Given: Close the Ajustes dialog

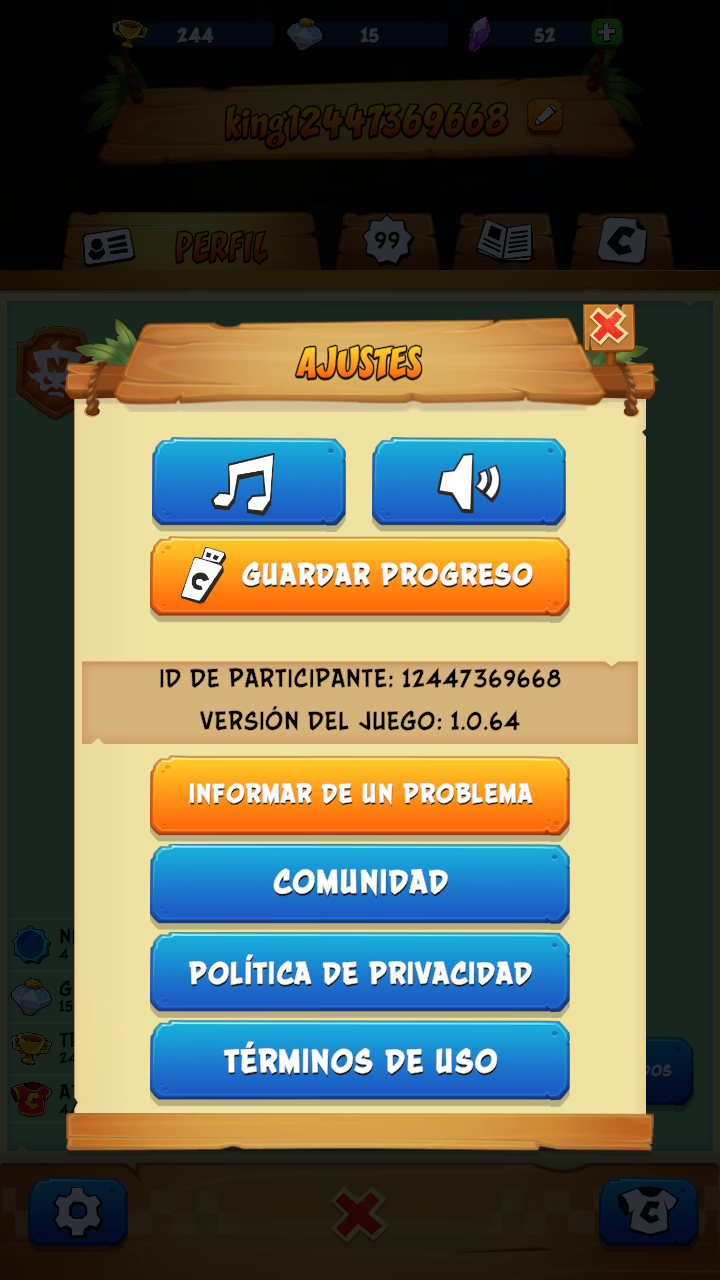Looking at the screenshot, I should (608, 327).
